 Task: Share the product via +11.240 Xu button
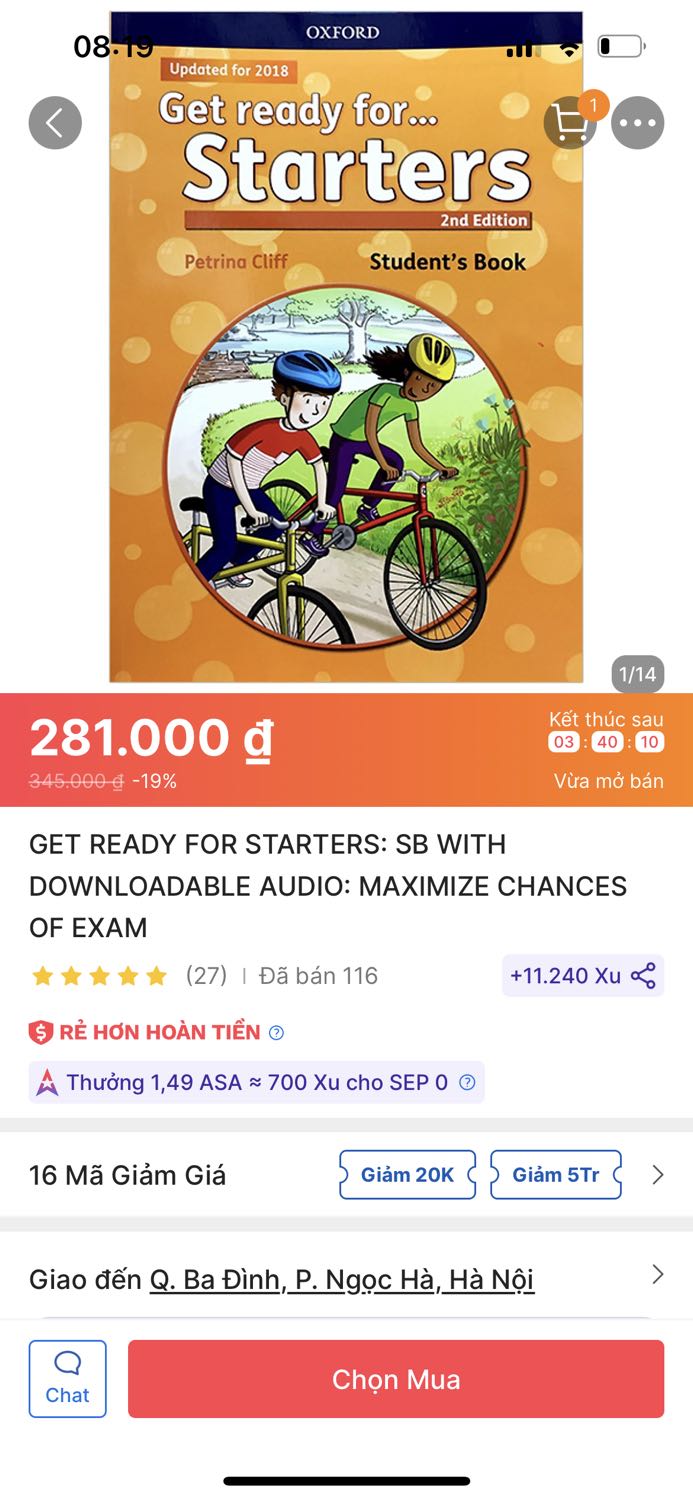pyautogui.click(x=583, y=976)
